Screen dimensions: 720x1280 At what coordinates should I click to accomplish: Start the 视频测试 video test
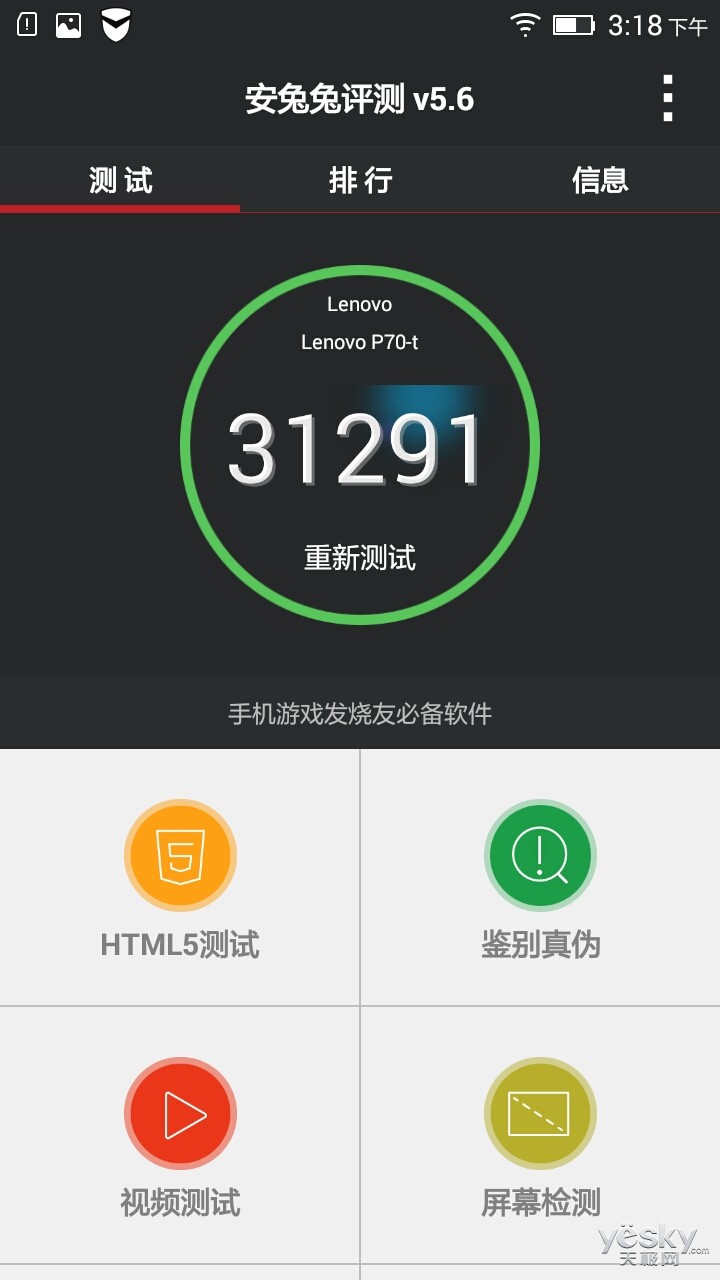point(180,1136)
